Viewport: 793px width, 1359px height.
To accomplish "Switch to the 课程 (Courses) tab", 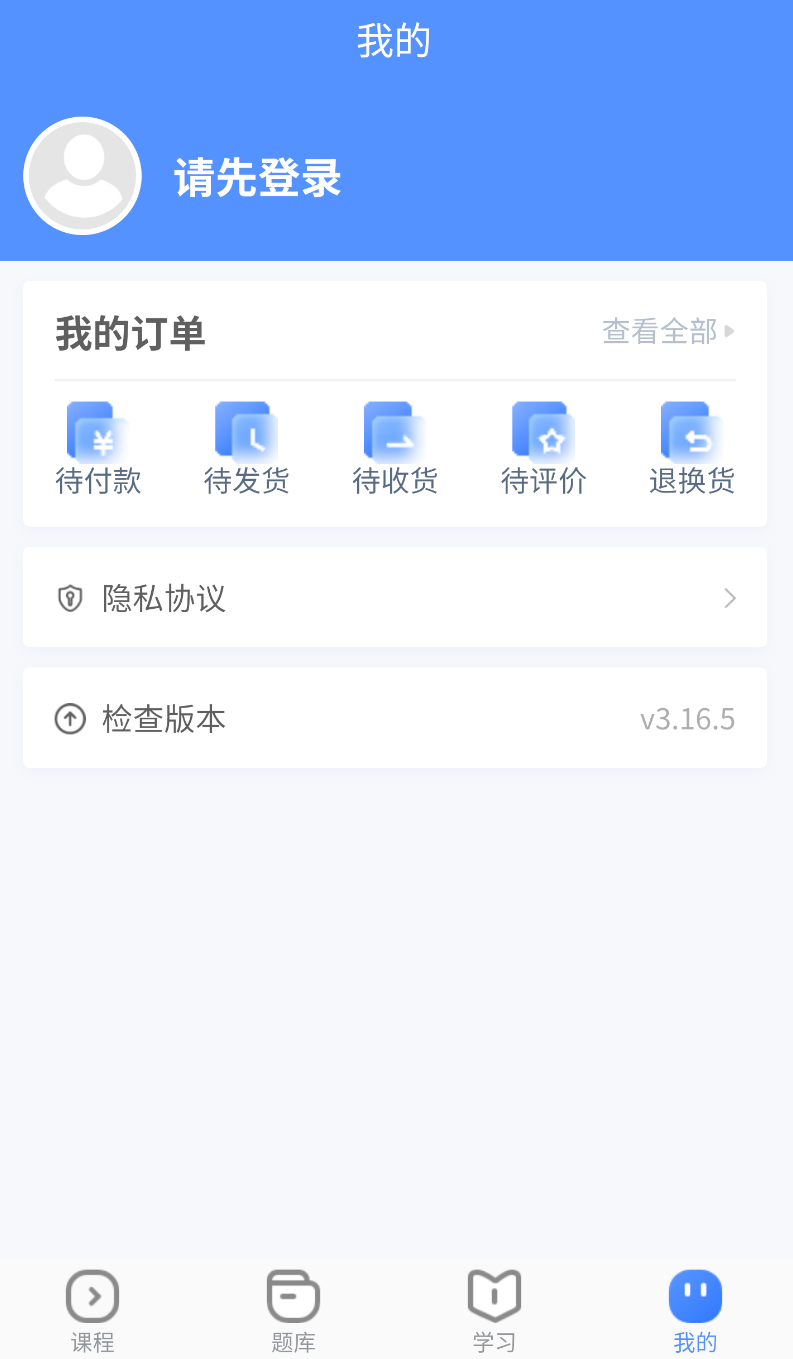I will click(x=93, y=1308).
